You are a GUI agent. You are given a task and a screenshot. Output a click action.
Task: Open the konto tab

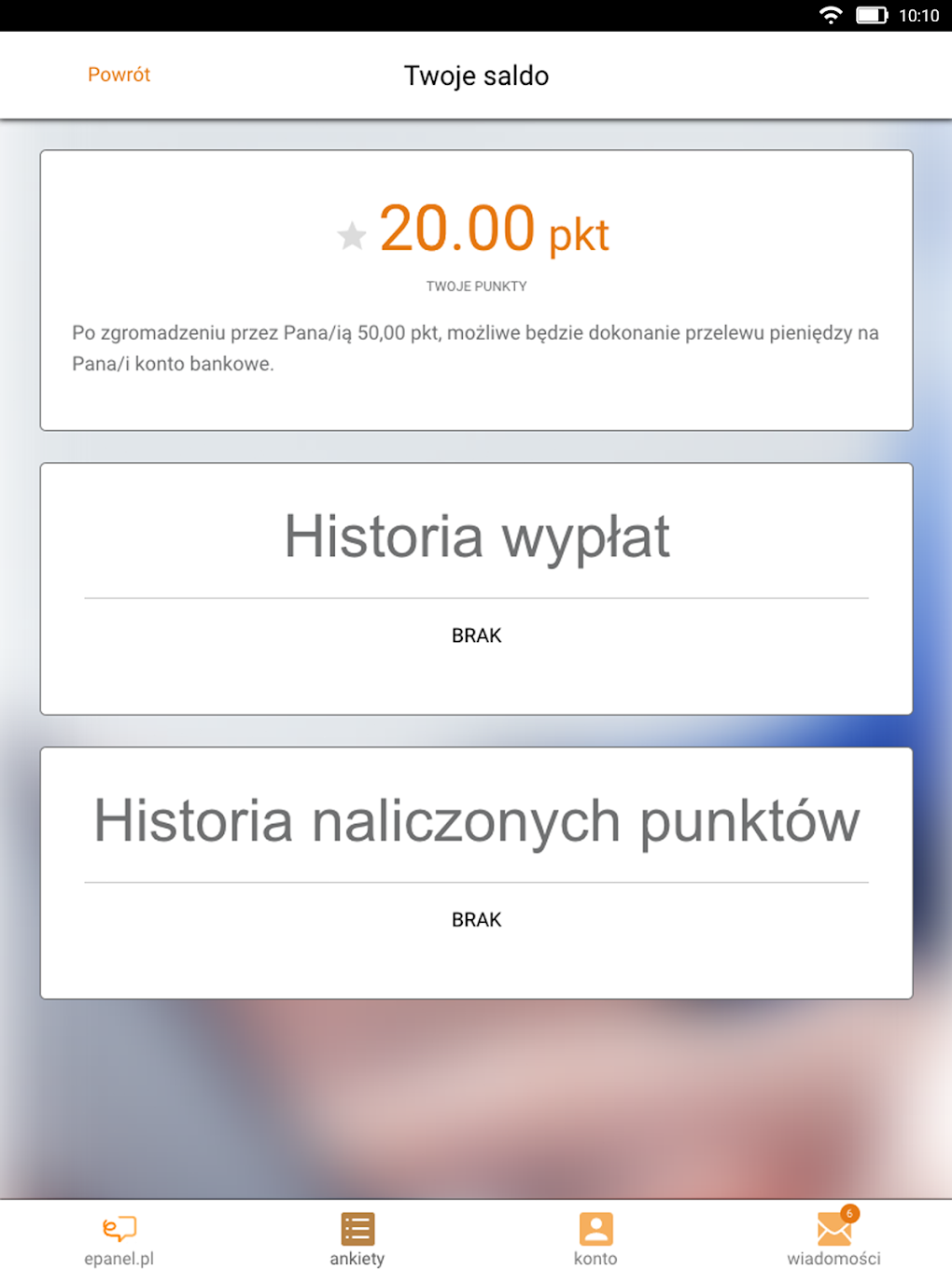595,1239
